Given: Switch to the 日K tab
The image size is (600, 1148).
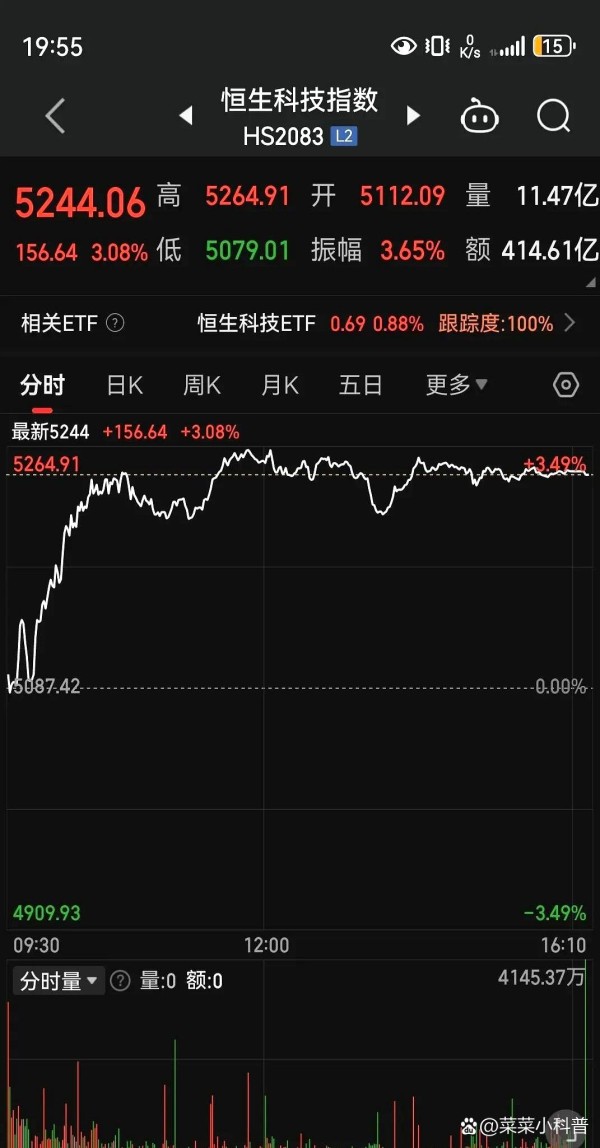Looking at the screenshot, I should click(x=124, y=385).
